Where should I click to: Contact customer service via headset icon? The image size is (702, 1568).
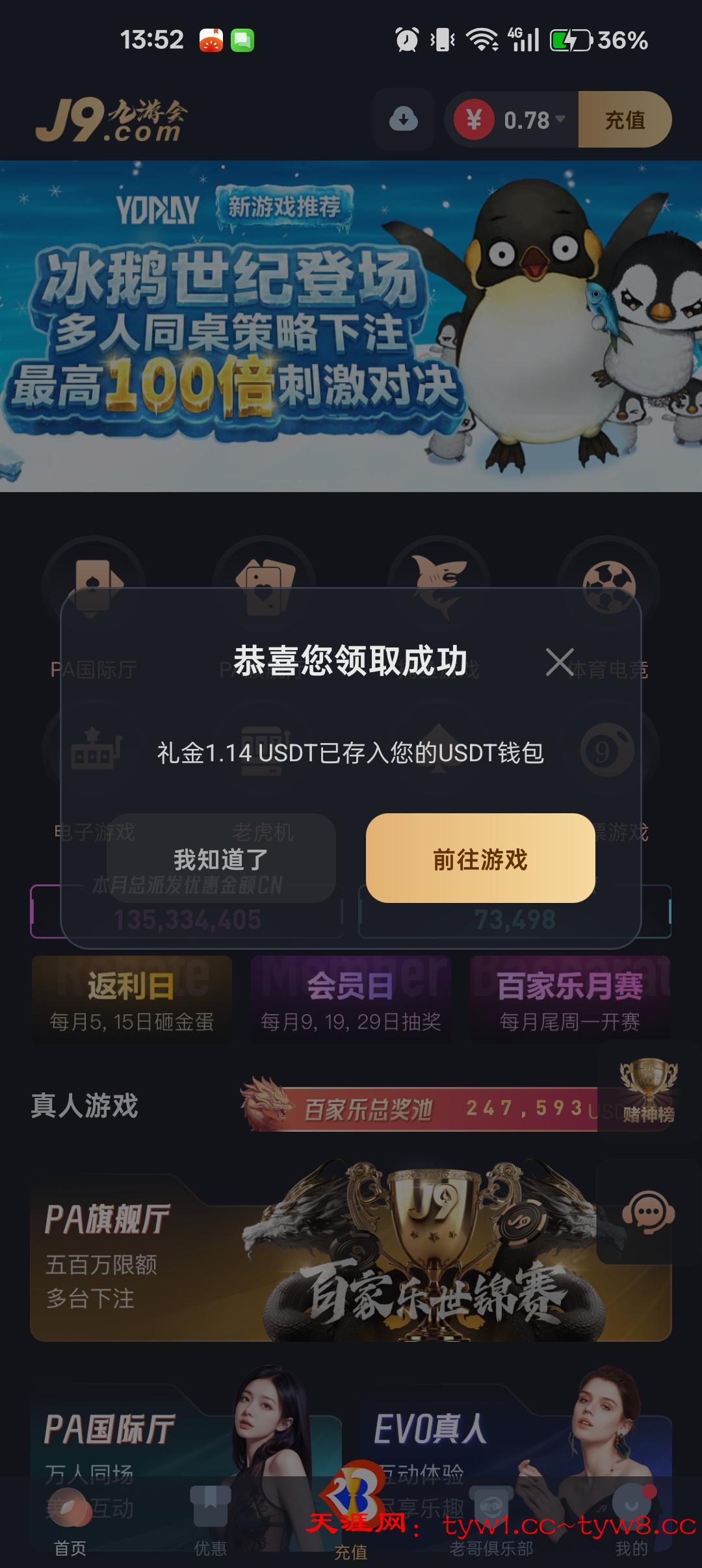(x=648, y=1214)
